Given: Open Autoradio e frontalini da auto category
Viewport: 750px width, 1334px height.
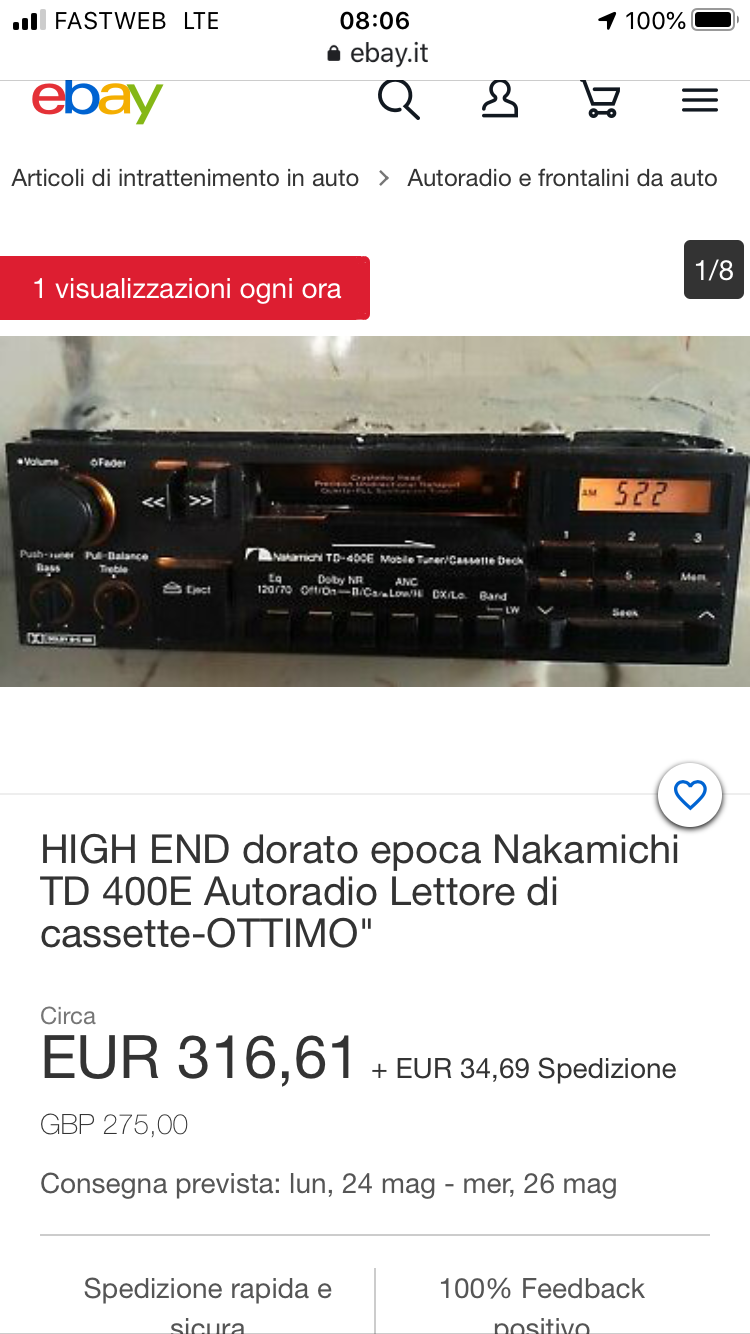Looking at the screenshot, I should coord(562,178).
